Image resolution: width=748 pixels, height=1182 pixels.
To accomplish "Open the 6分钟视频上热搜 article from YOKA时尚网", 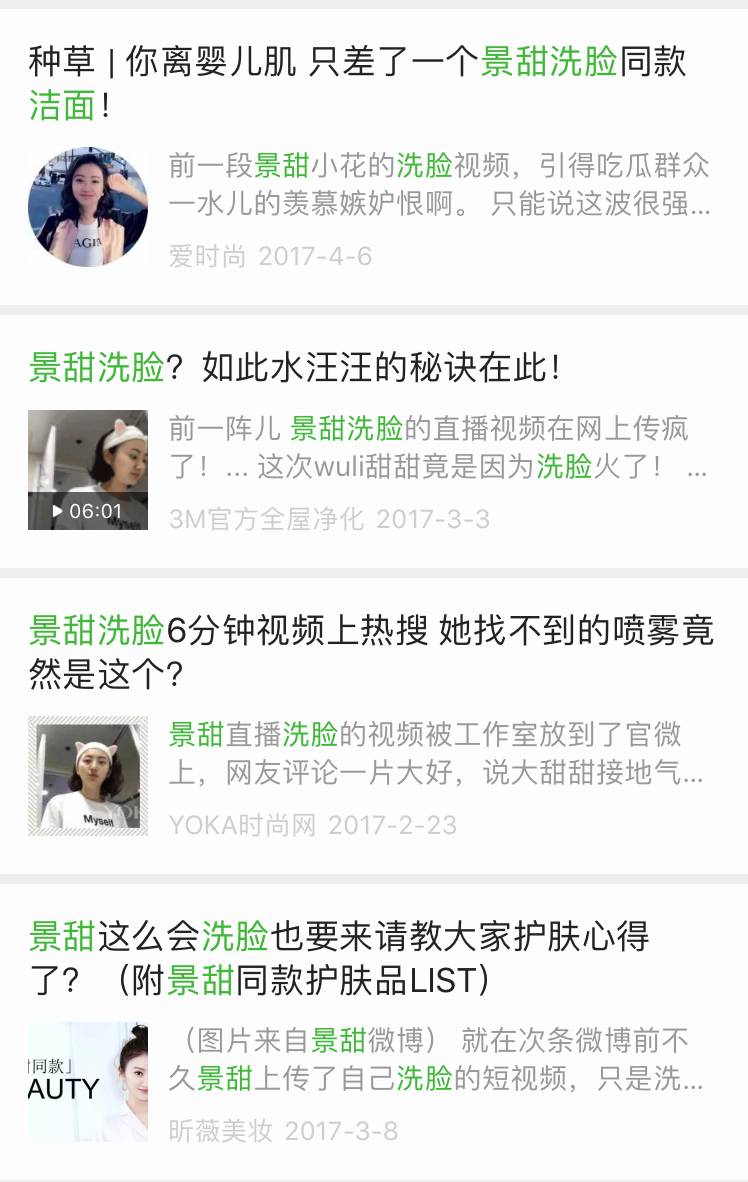I will [x=370, y=651].
